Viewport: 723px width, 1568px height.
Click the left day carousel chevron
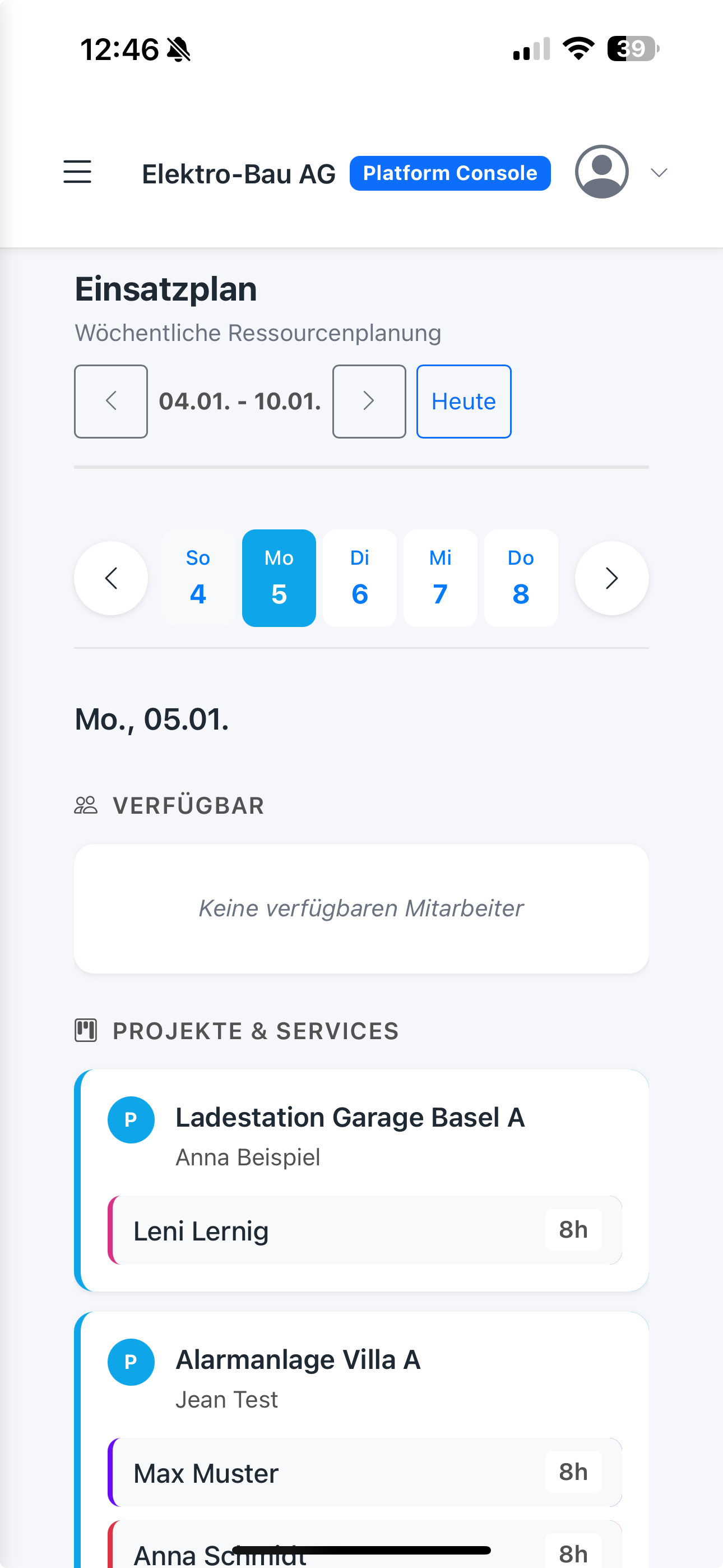point(111,578)
